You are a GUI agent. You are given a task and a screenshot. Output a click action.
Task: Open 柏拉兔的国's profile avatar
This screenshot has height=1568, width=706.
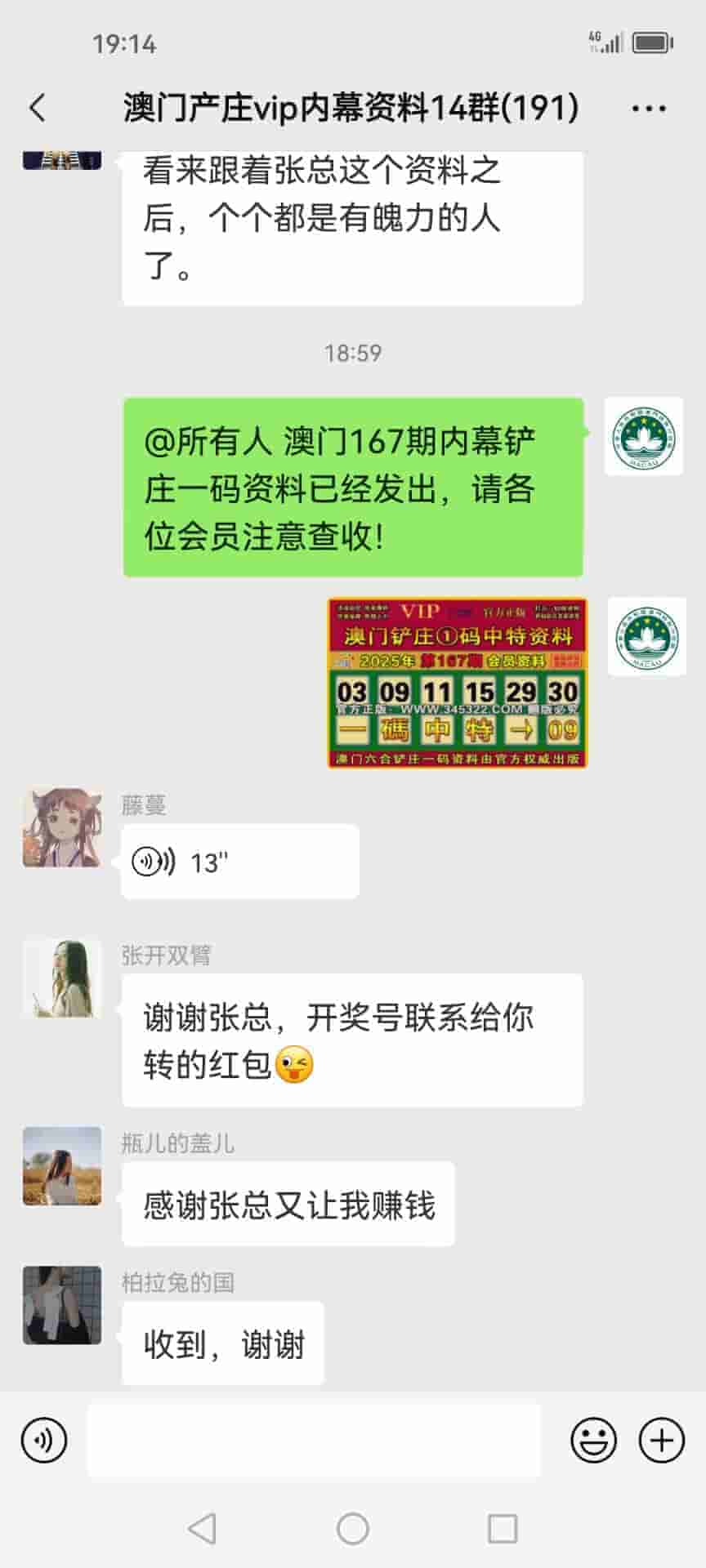pyautogui.click(x=62, y=1305)
